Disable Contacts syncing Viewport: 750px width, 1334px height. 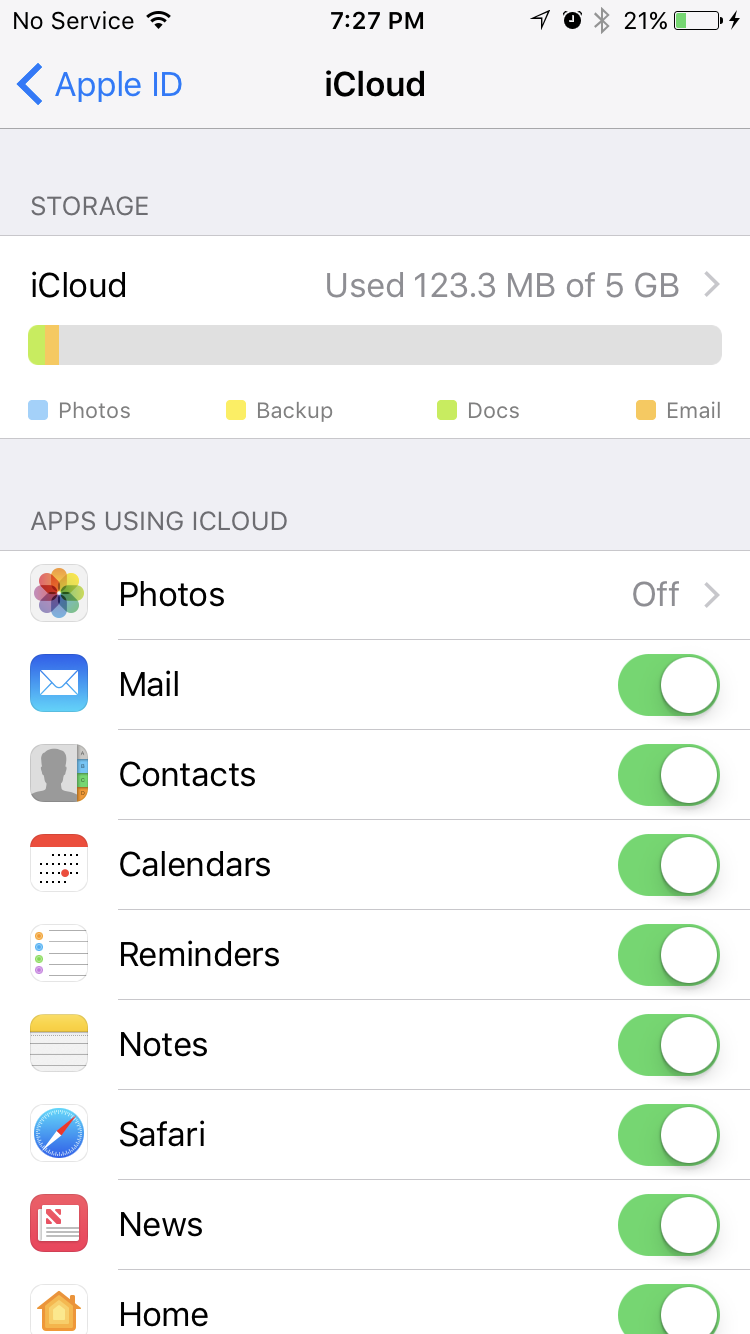669,775
